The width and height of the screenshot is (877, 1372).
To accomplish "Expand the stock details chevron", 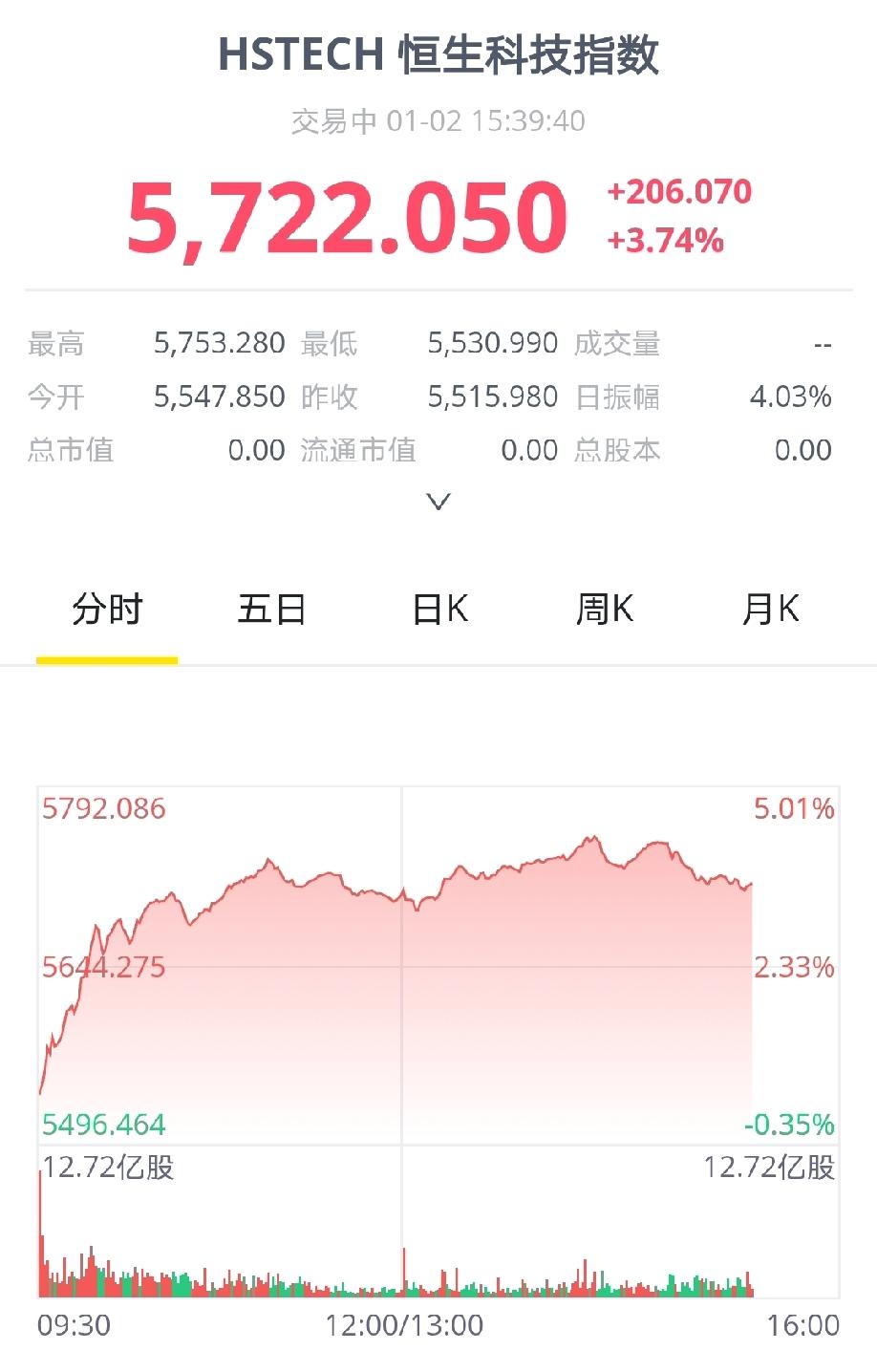I will point(438,498).
